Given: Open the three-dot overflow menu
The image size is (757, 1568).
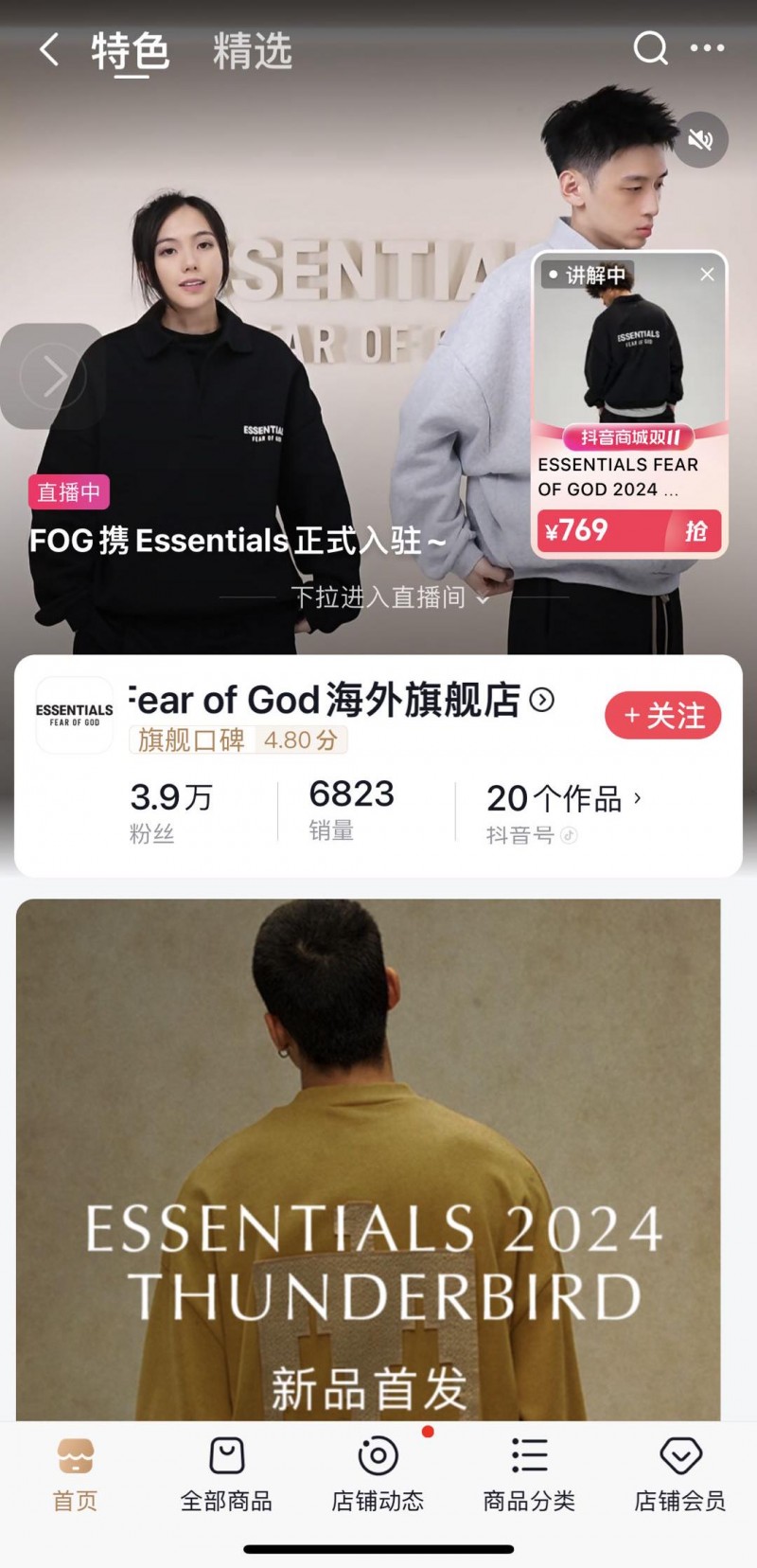Looking at the screenshot, I should pyautogui.click(x=707, y=47).
